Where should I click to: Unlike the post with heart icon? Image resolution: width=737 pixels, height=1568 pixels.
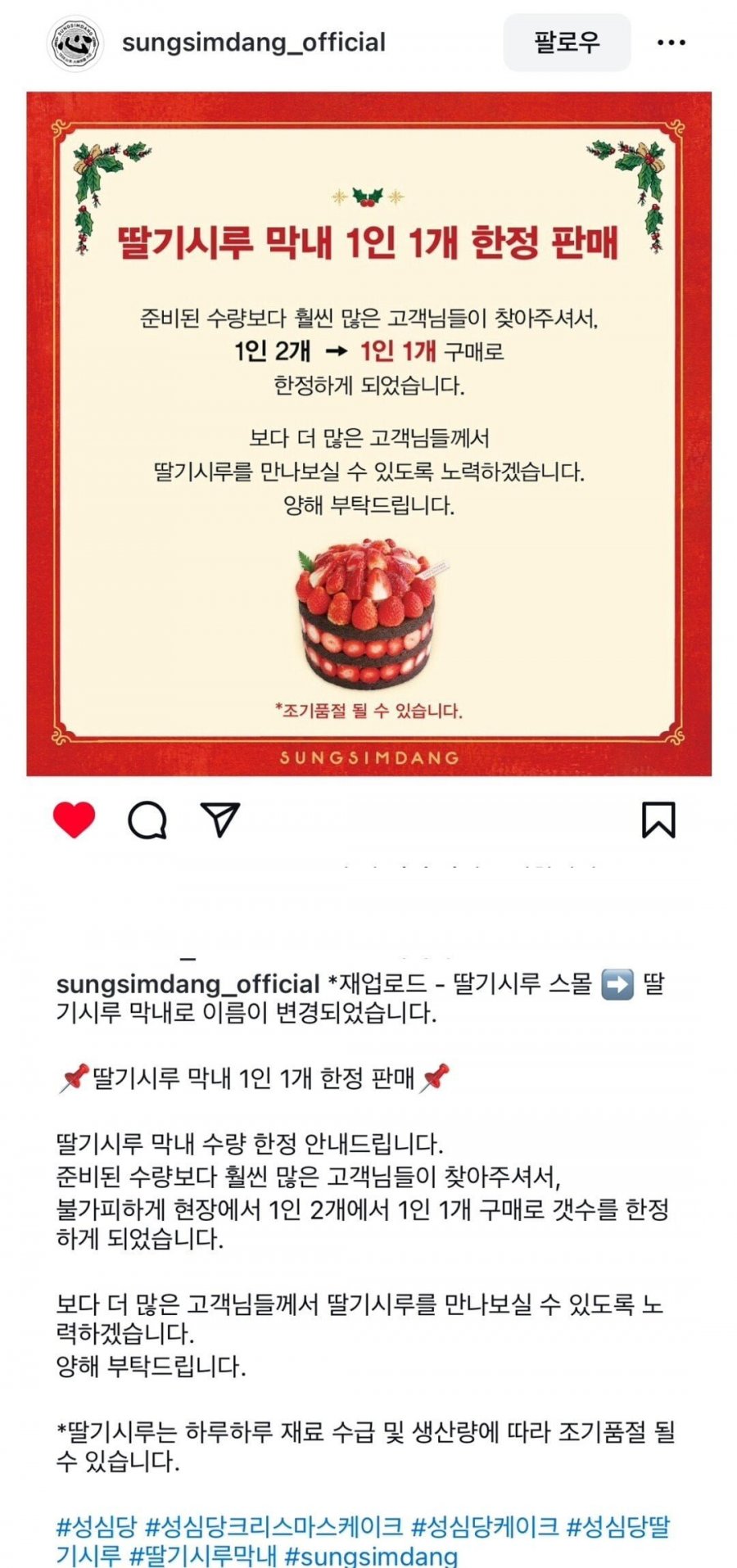pos(75,820)
